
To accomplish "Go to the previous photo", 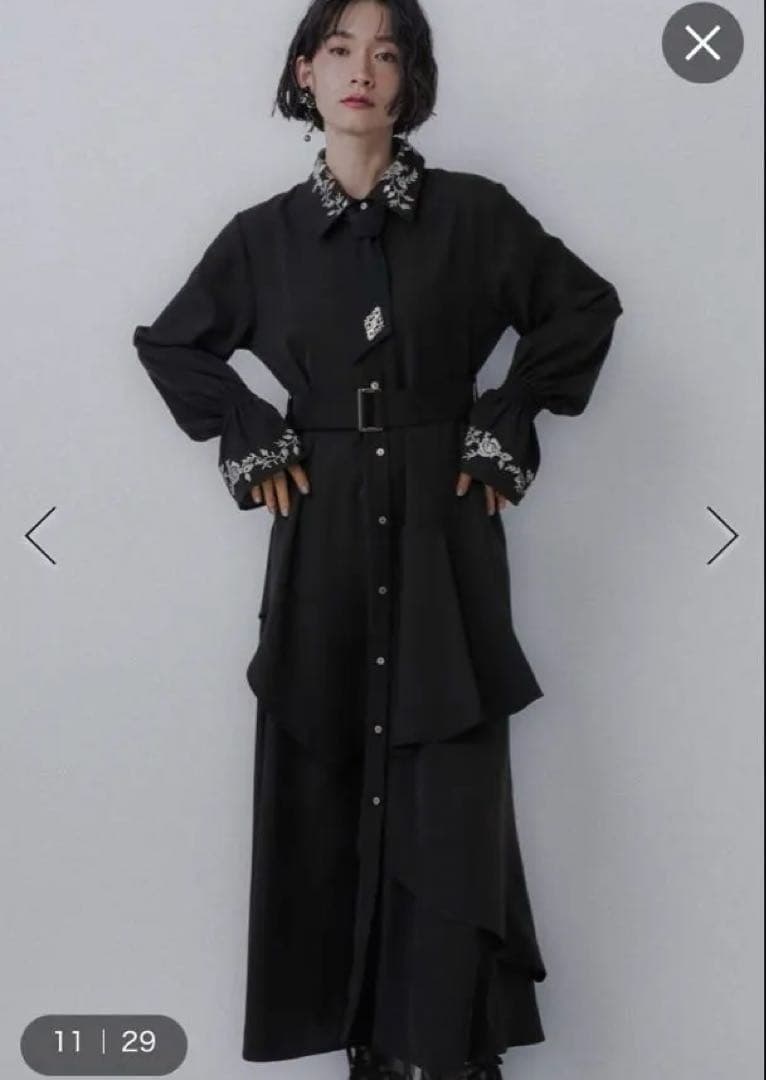I will 41,536.
